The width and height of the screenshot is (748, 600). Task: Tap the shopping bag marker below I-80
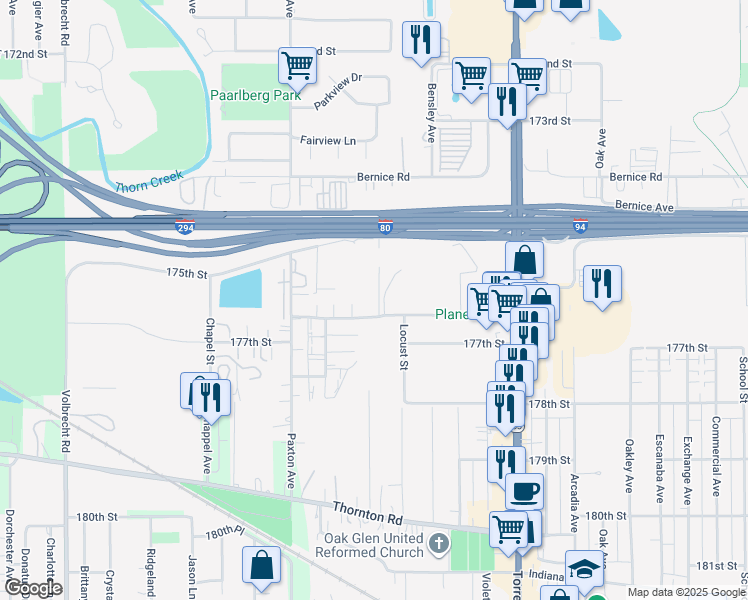[x=524, y=260]
